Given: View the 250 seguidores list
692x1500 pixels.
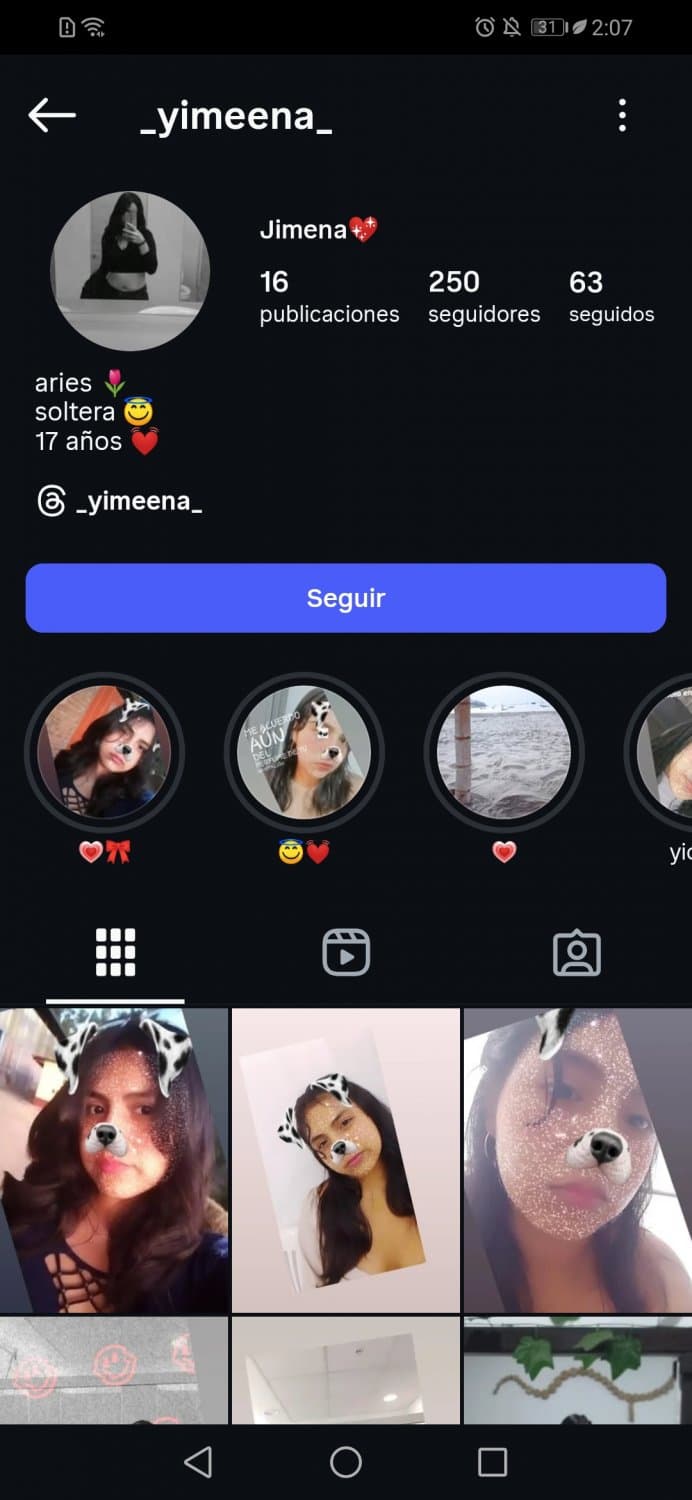Looking at the screenshot, I should click(484, 296).
